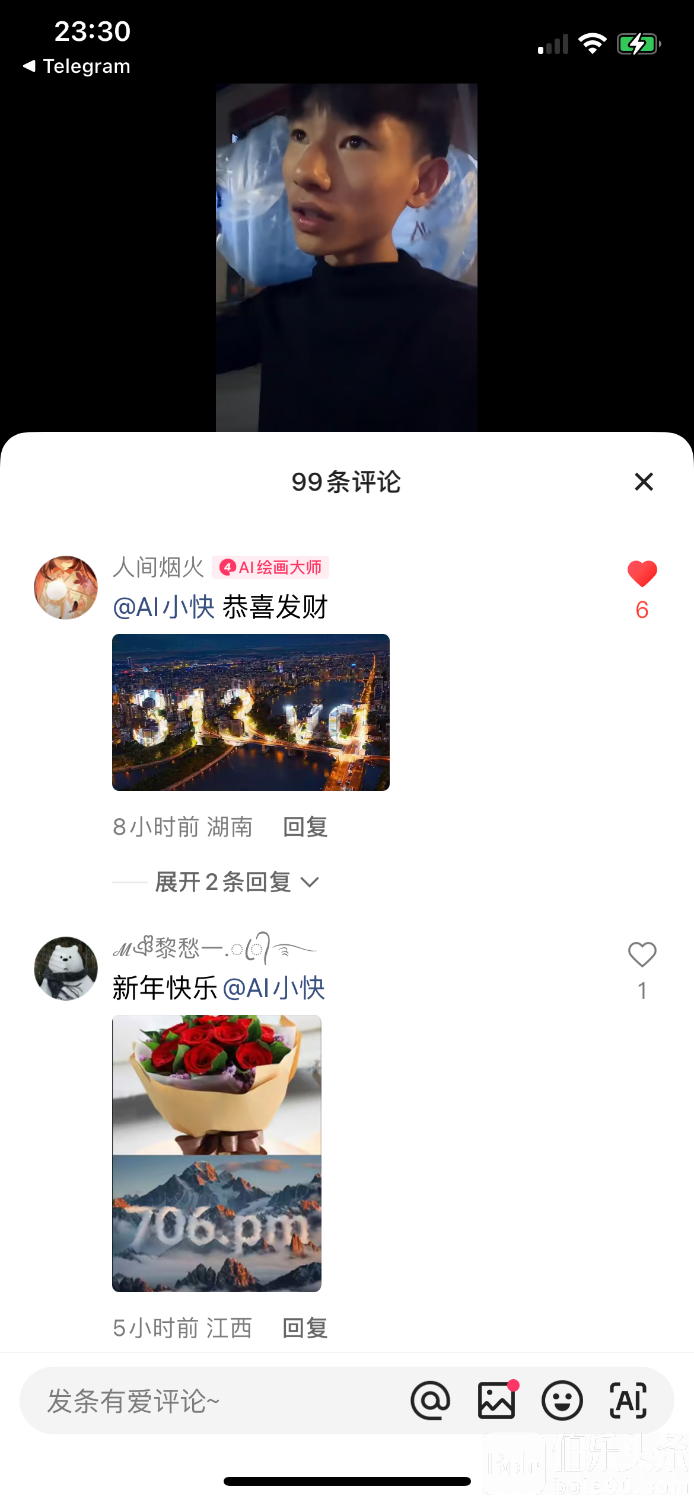Reply to the 恭喜发财 comment
This screenshot has height=1500, width=694.
click(x=305, y=827)
